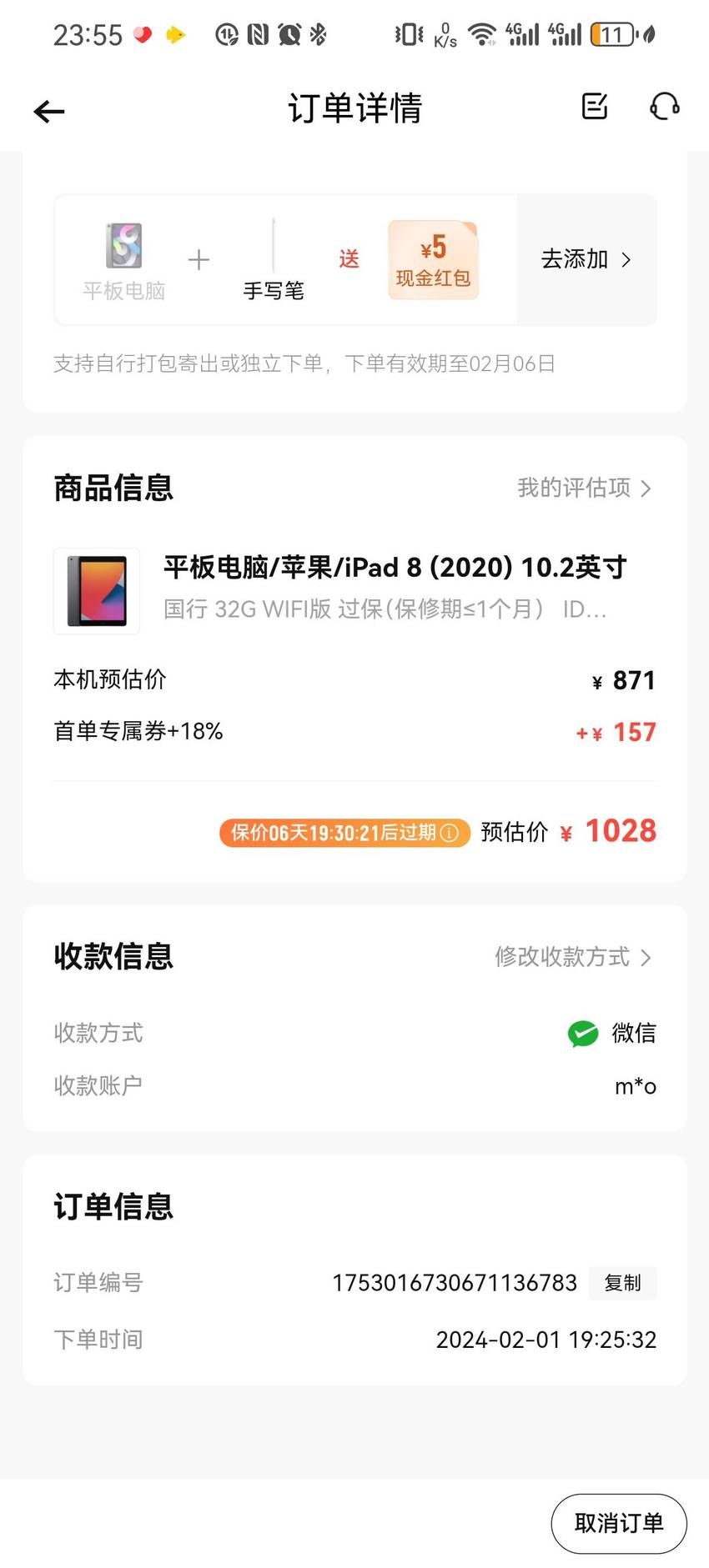Open the edit note icon in header
Screen dimensions: 709x1568
(594, 107)
